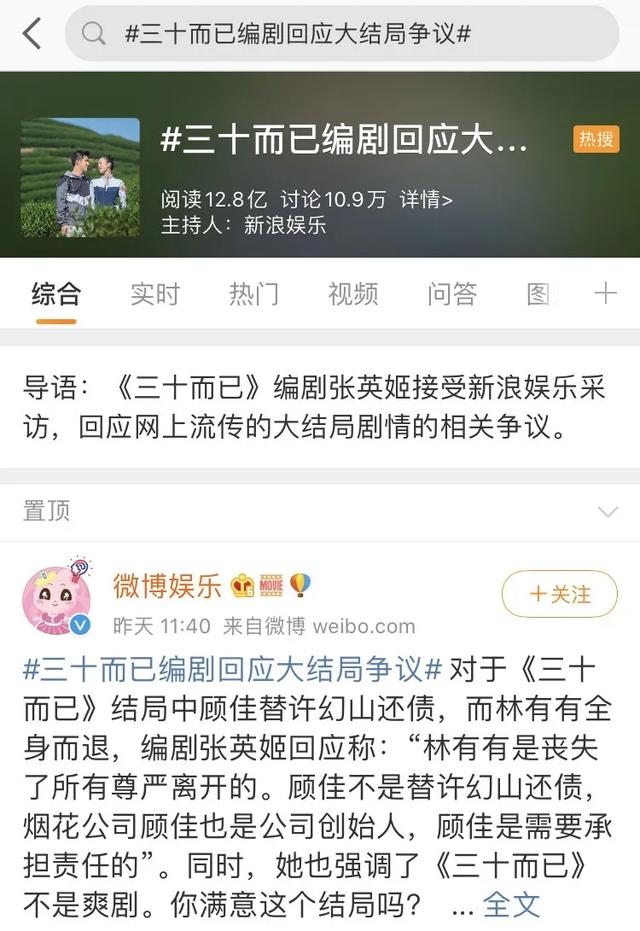Open the 视频 tab

click(x=353, y=293)
